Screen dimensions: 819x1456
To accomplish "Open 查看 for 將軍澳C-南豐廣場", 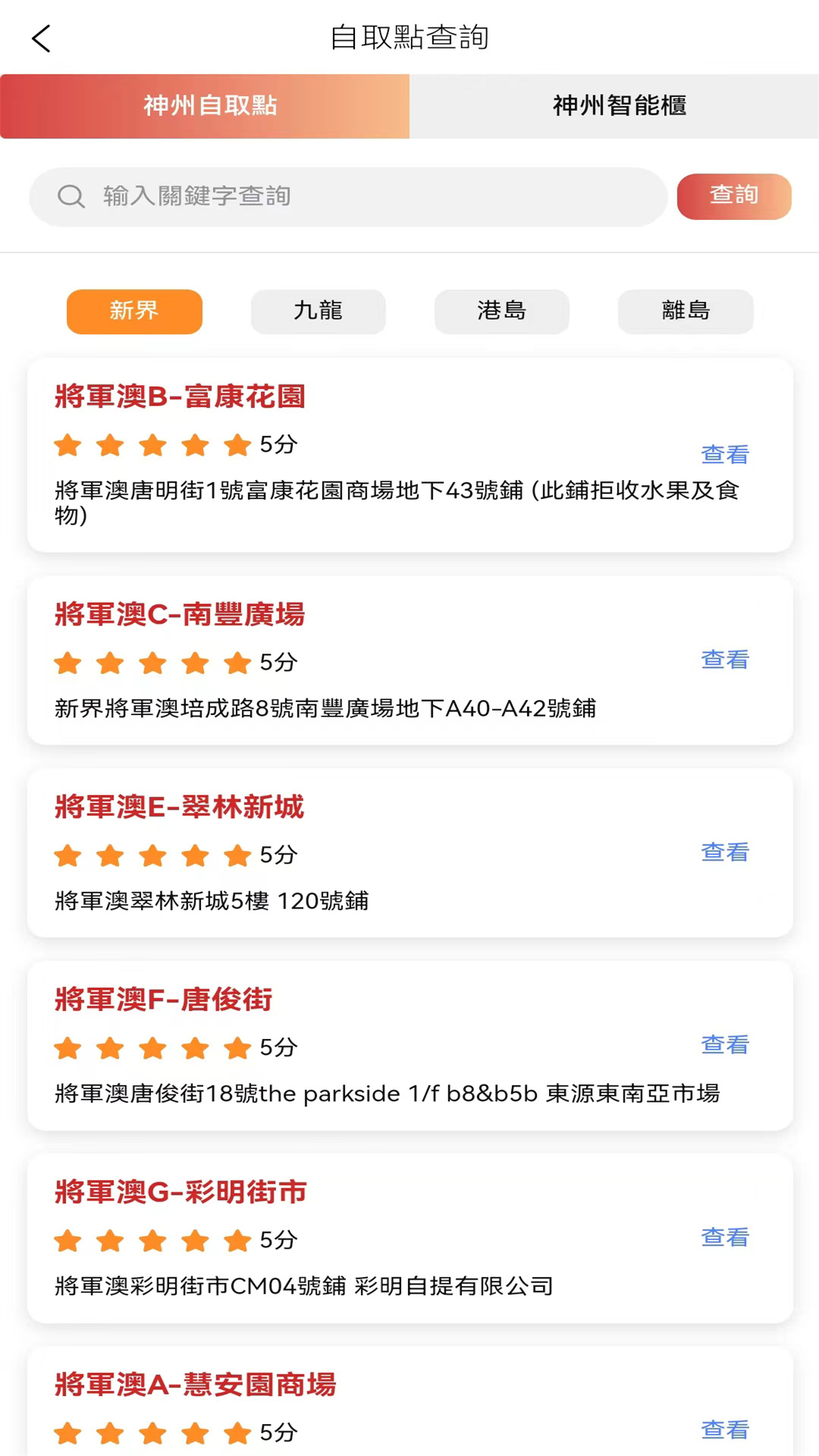I will click(x=724, y=660).
